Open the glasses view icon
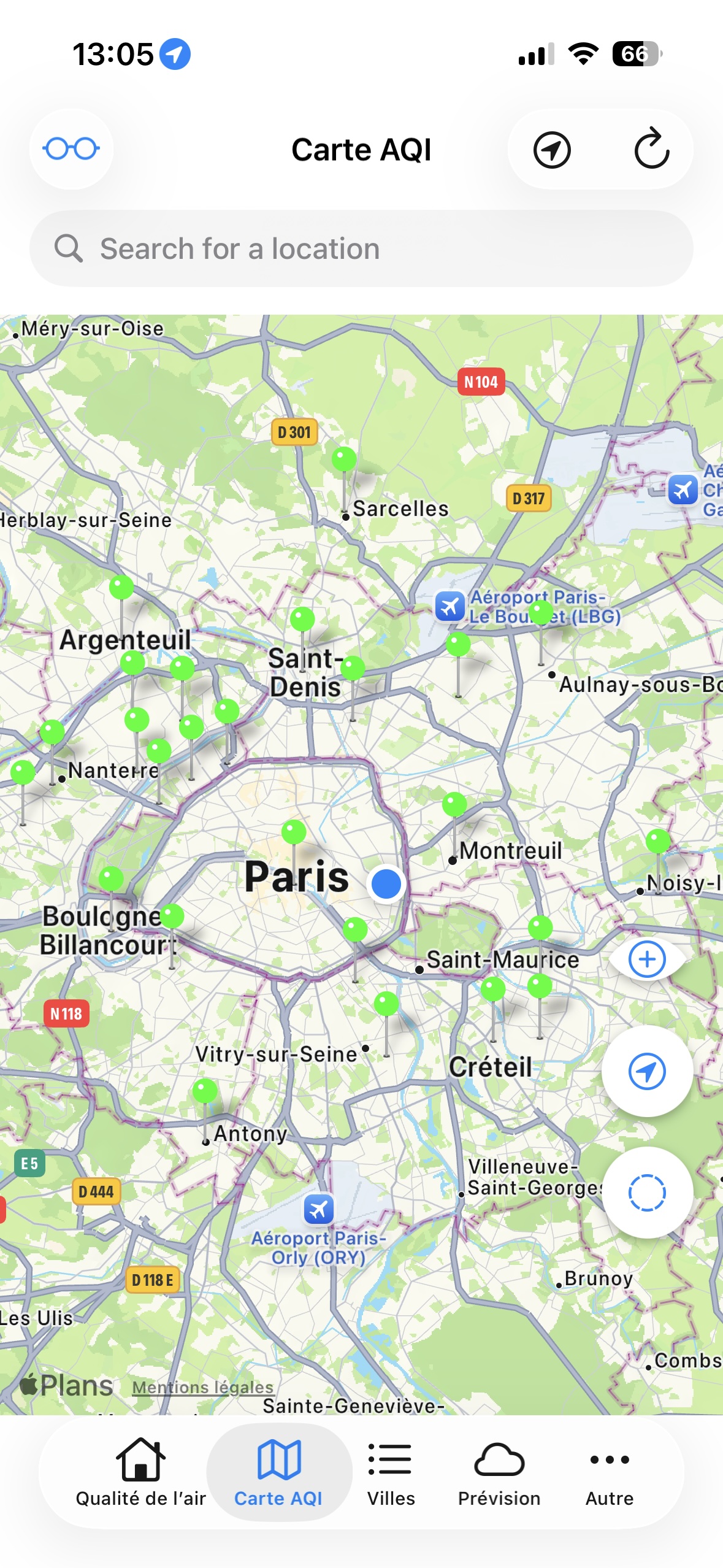This screenshot has width=723, height=1568. coord(71,149)
